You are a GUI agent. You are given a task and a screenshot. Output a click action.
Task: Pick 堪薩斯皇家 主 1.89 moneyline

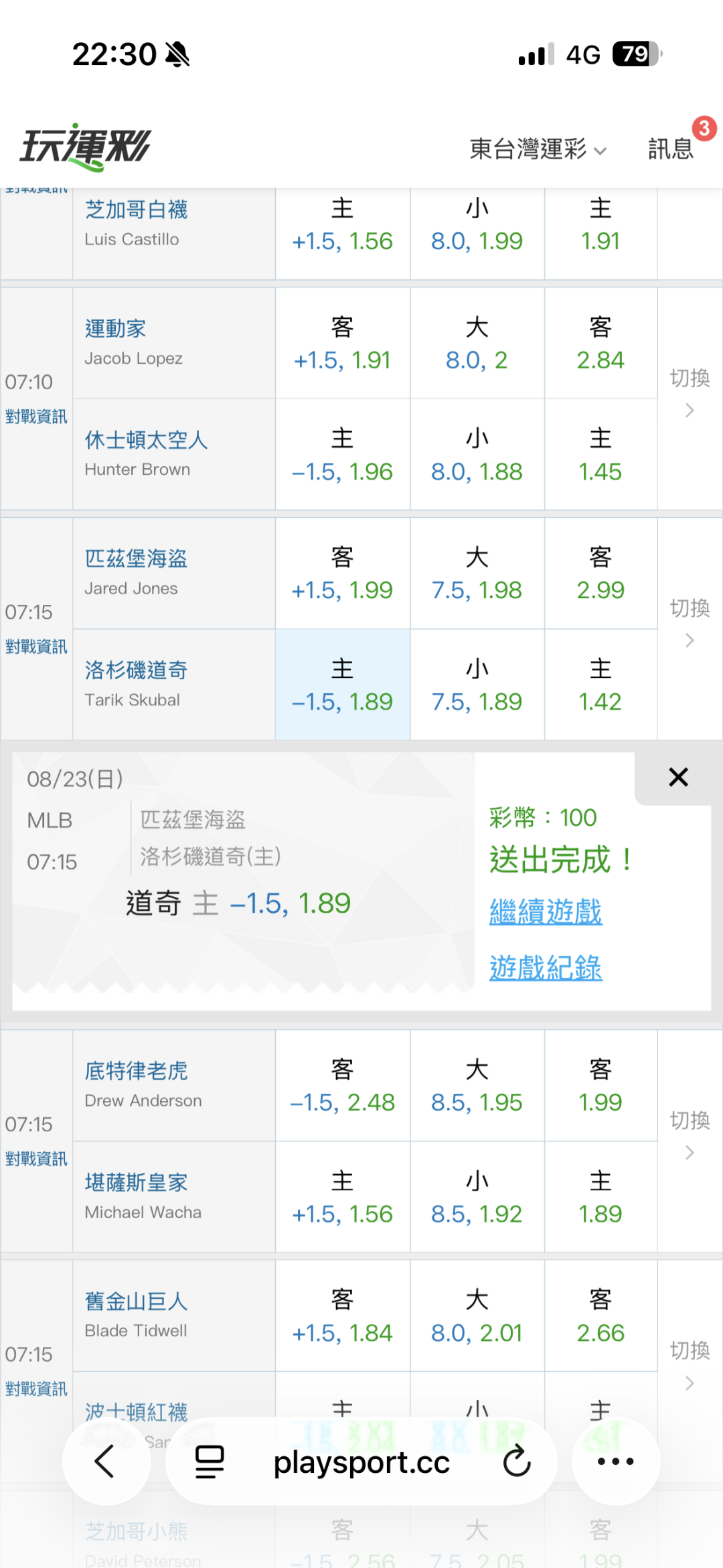600,1197
